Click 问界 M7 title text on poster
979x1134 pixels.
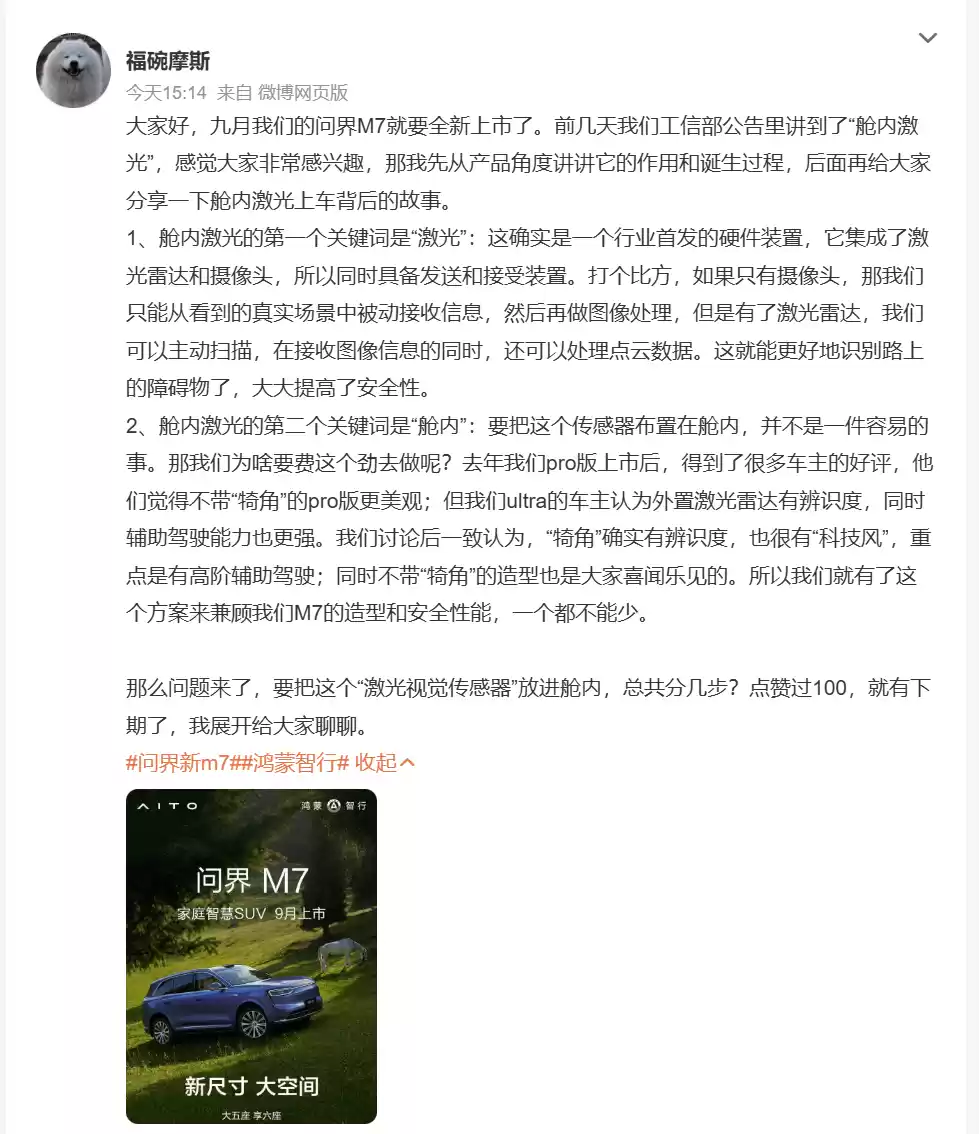(253, 879)
